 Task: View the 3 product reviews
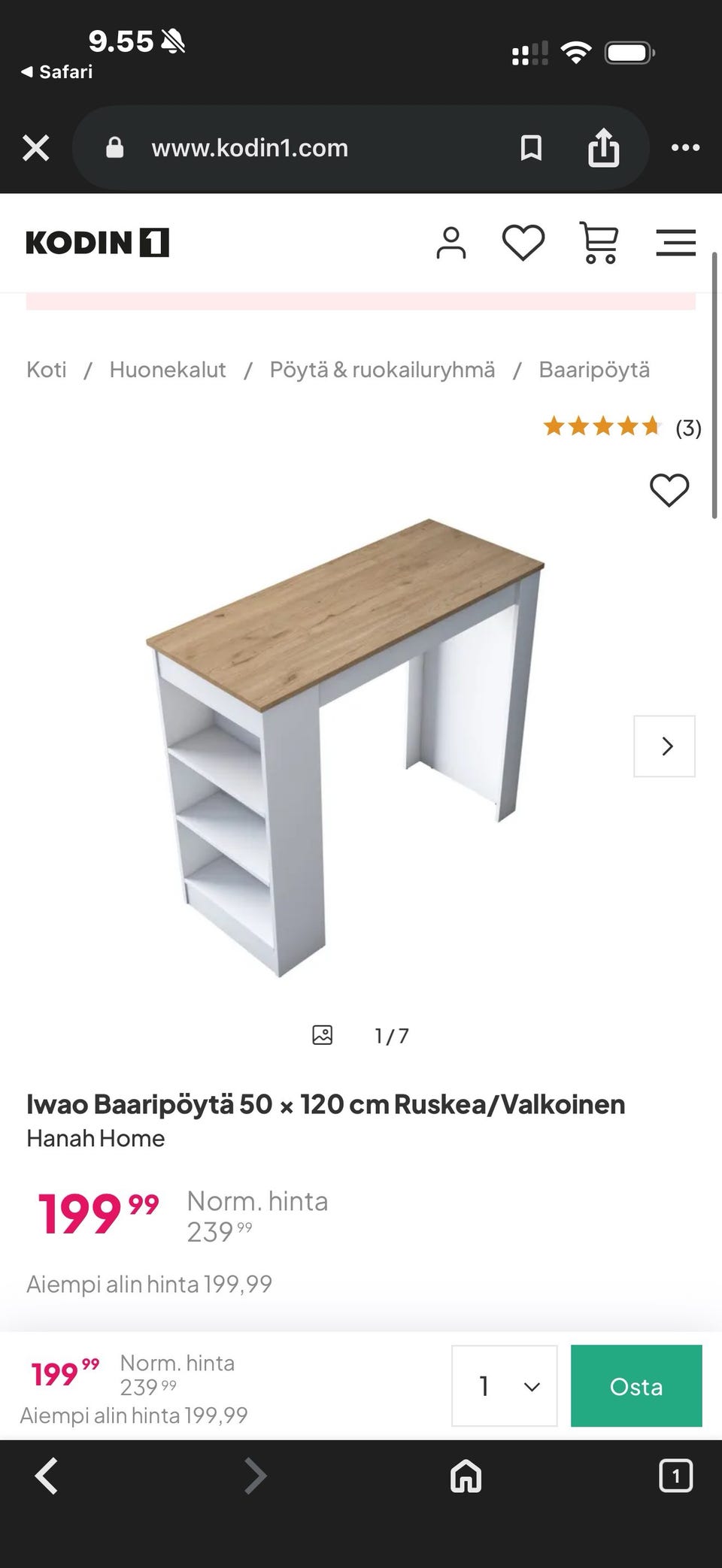pyautogui.click(x=623, y=427)
